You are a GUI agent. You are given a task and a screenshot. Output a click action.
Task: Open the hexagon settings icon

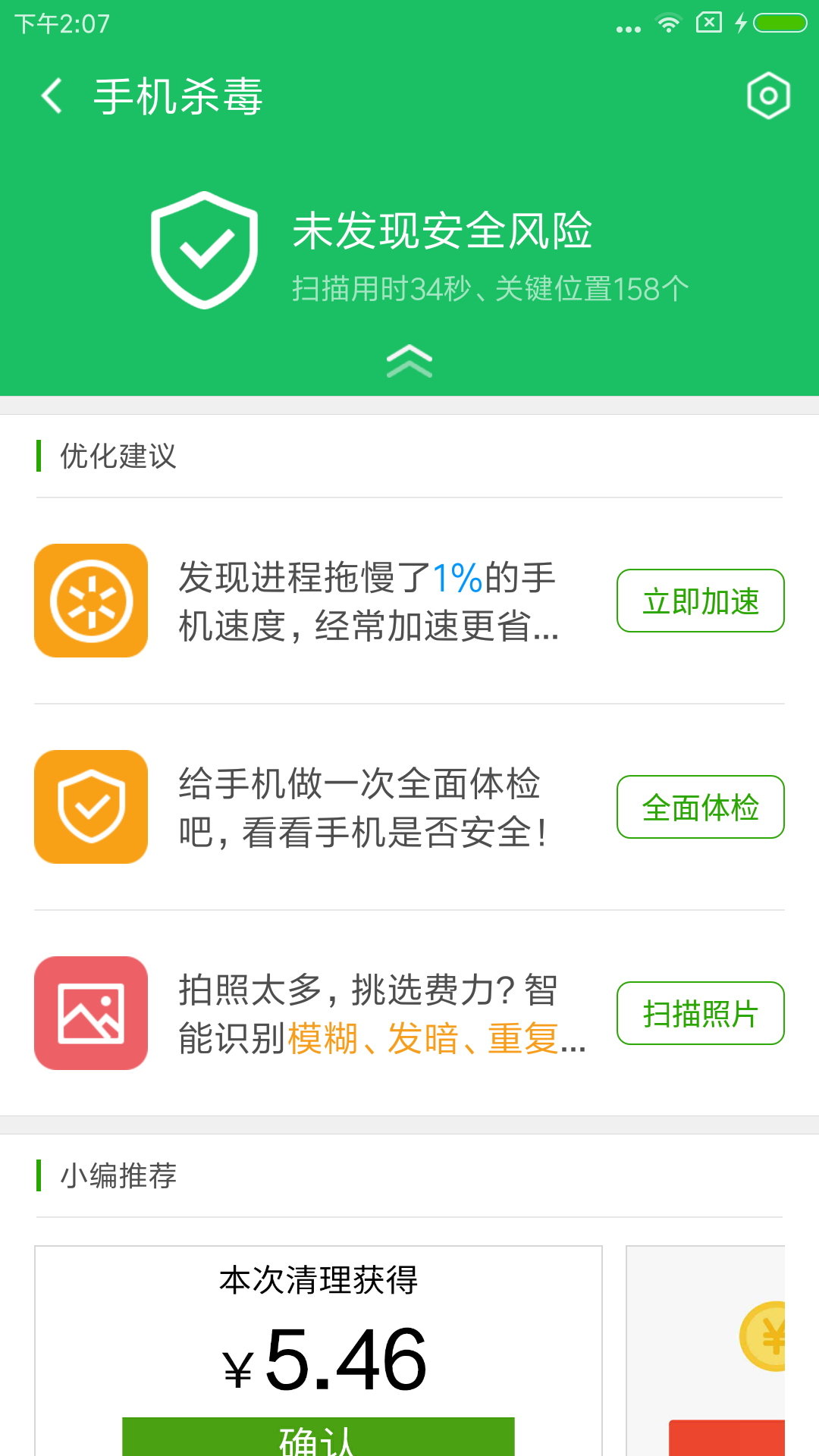click(x=768, y=96)
